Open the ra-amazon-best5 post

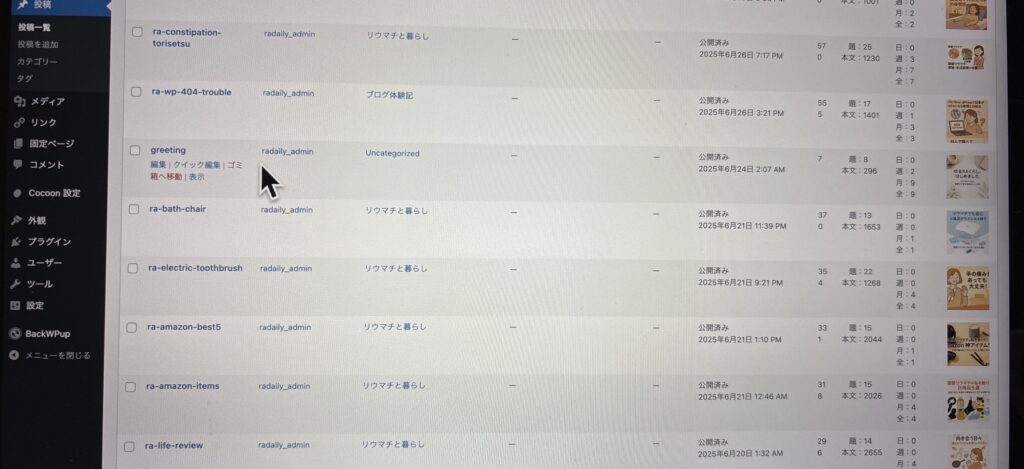point(184,327)
